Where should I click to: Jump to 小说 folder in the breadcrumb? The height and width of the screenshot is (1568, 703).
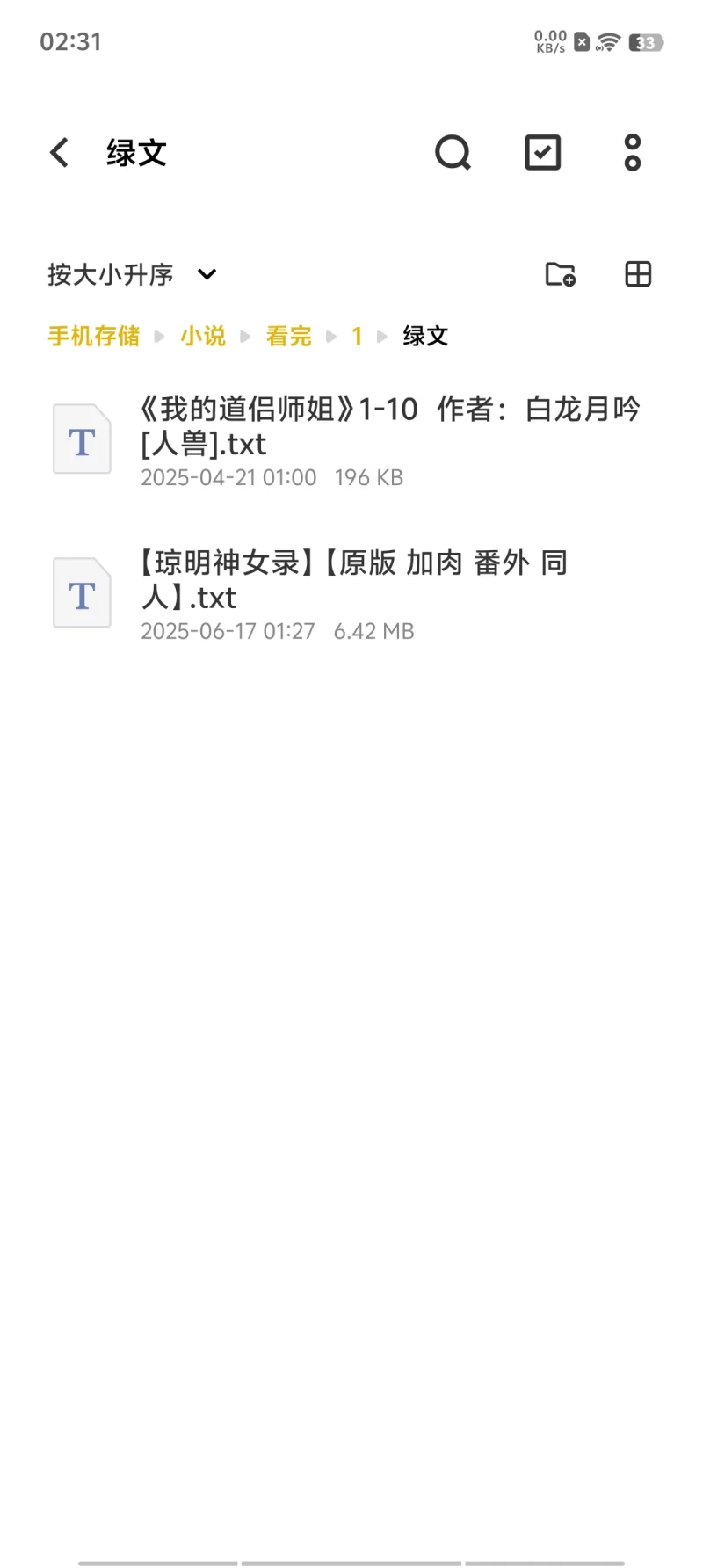point(203,337)
